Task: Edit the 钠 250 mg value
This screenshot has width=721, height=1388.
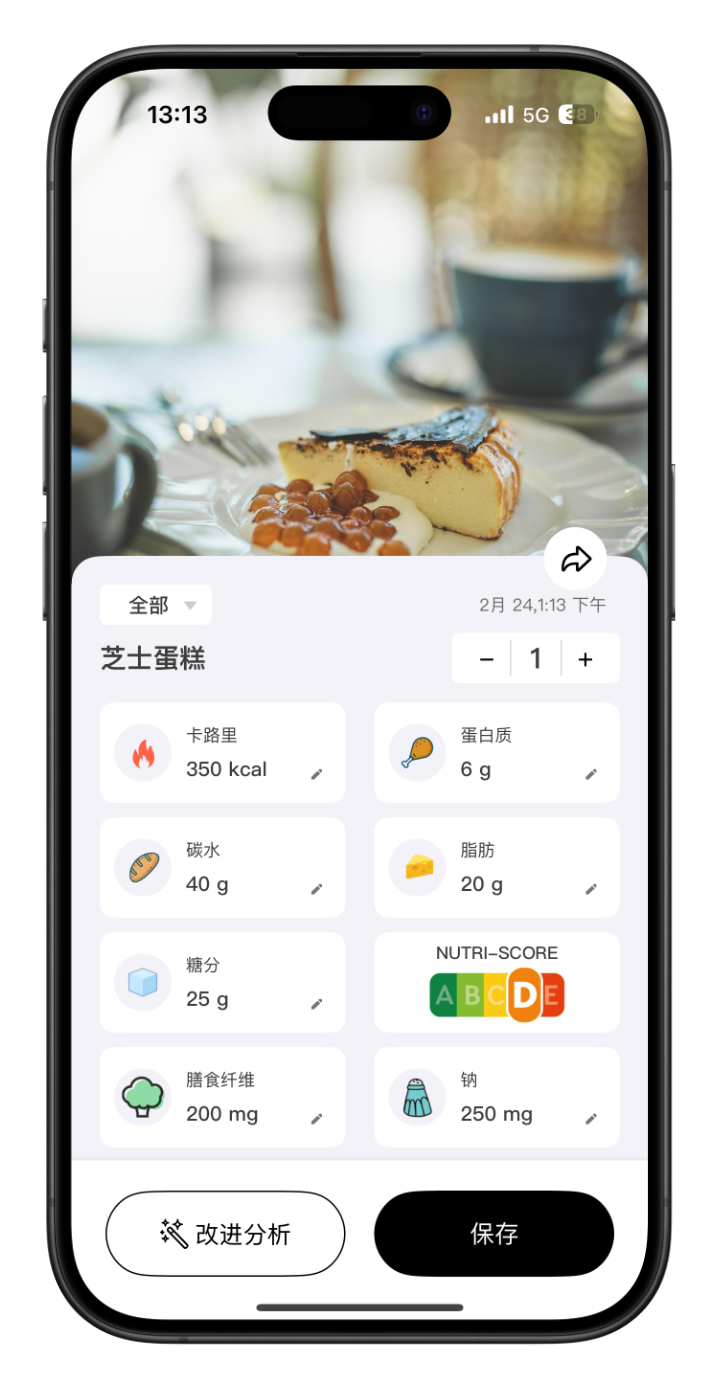Action: [x=591, y=1118]
